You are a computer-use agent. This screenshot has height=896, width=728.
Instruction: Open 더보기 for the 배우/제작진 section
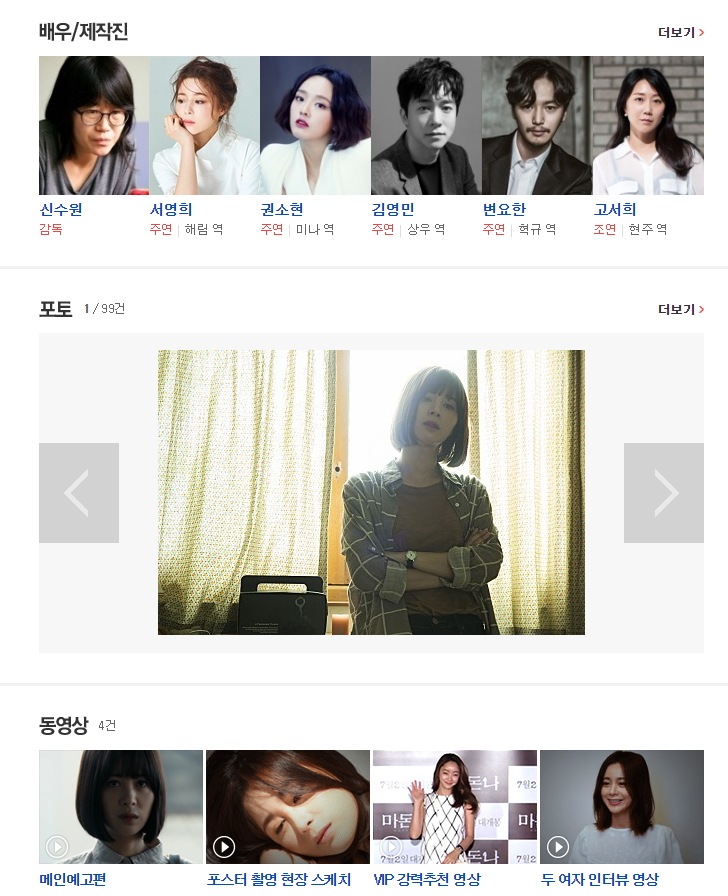point(680,32)
